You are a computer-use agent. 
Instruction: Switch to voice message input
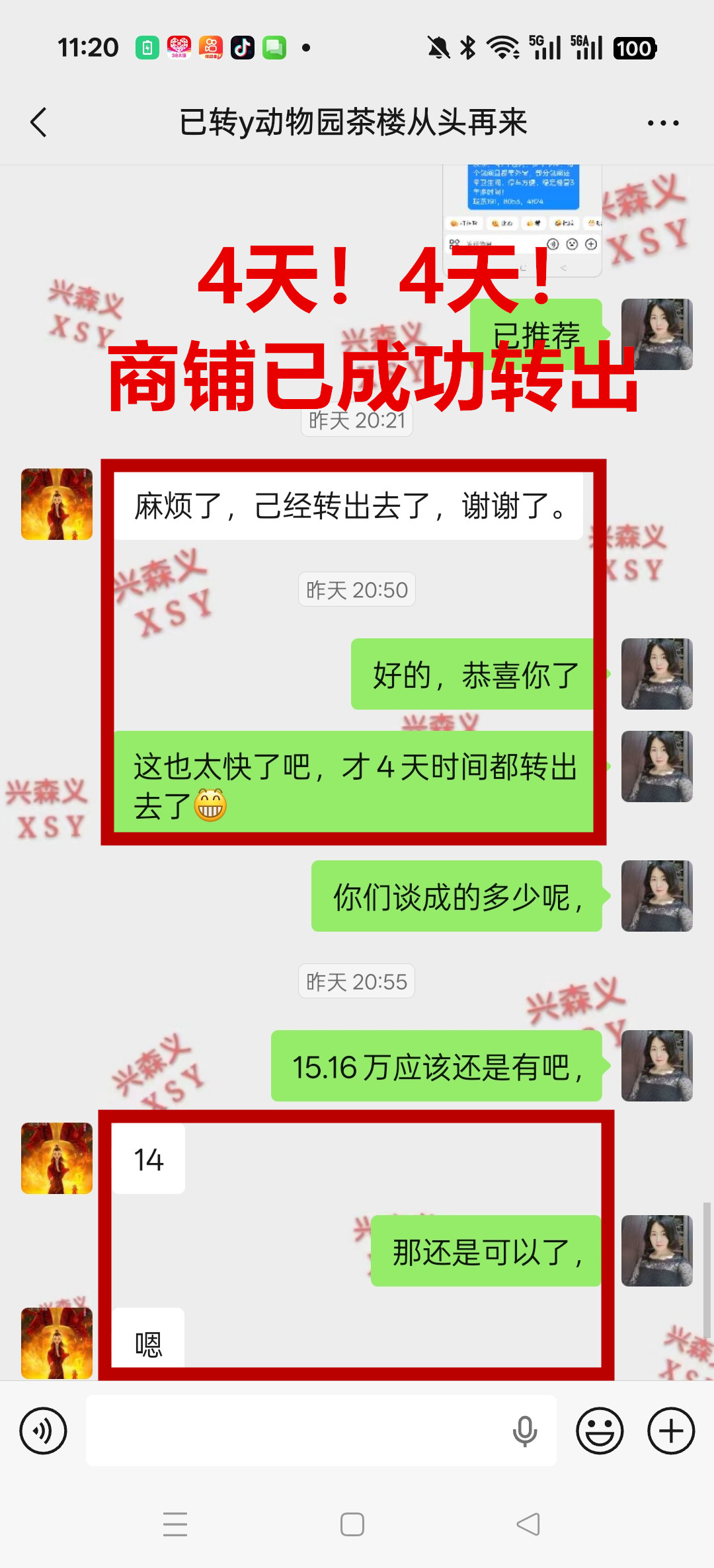(44, 1431)
